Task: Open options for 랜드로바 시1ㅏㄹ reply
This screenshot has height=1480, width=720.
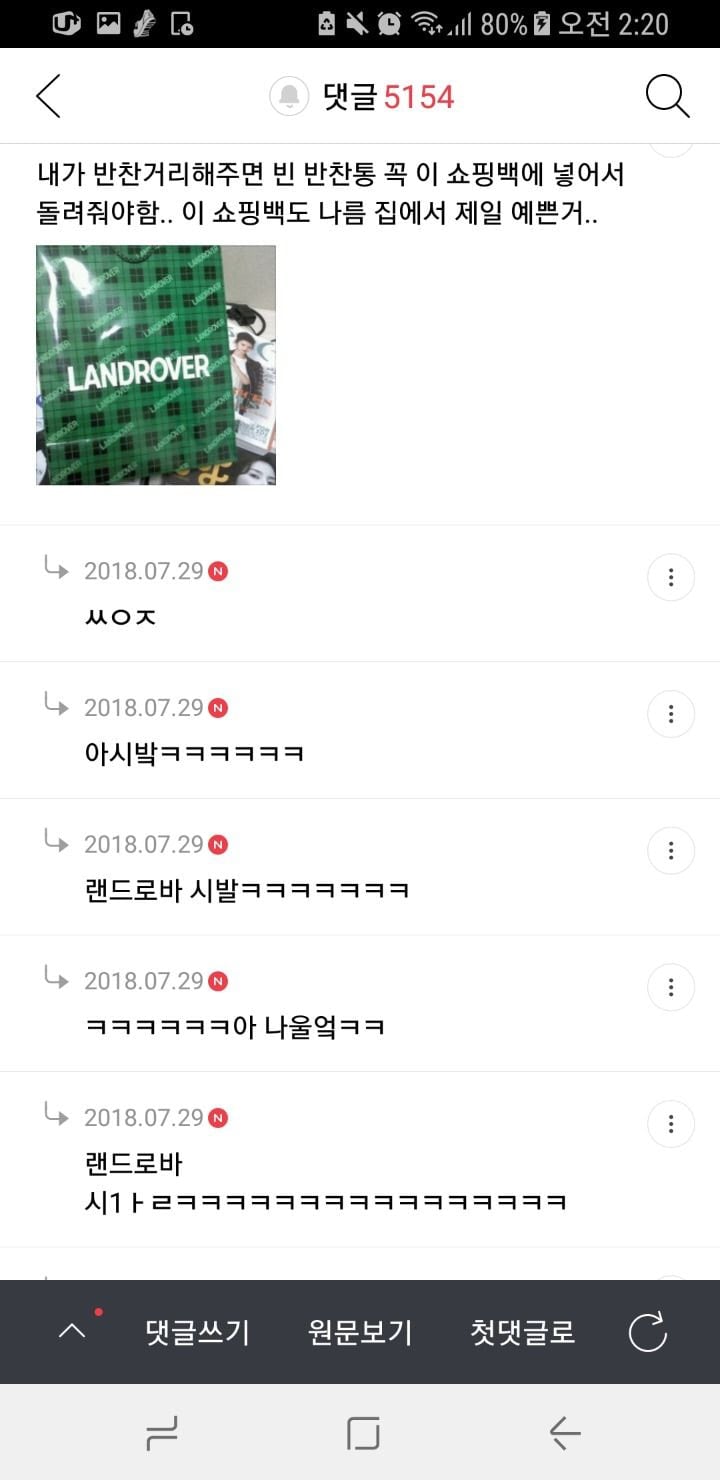Action: tap(671, 1124)
